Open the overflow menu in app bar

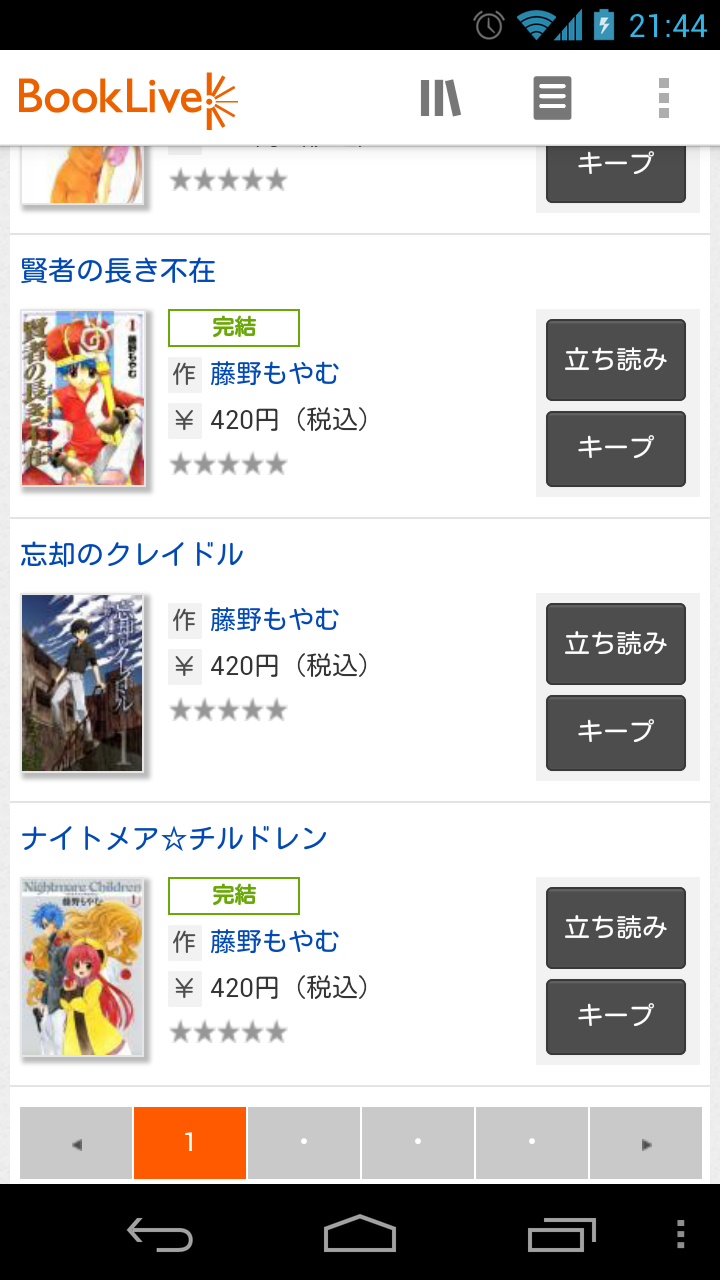click(x=664, y=98)
